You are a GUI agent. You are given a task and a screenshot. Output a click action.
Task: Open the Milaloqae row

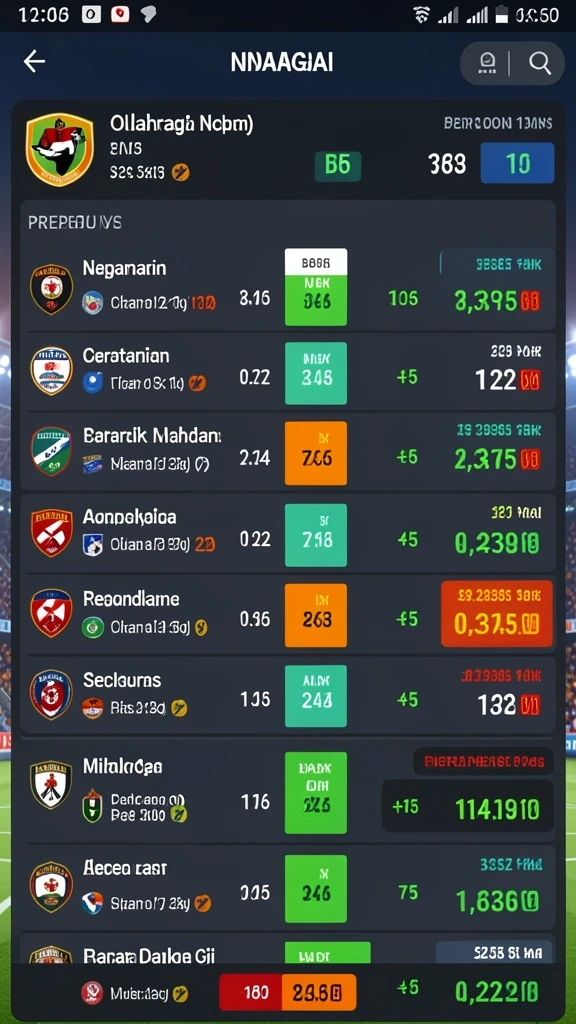(x=287, y=792)
